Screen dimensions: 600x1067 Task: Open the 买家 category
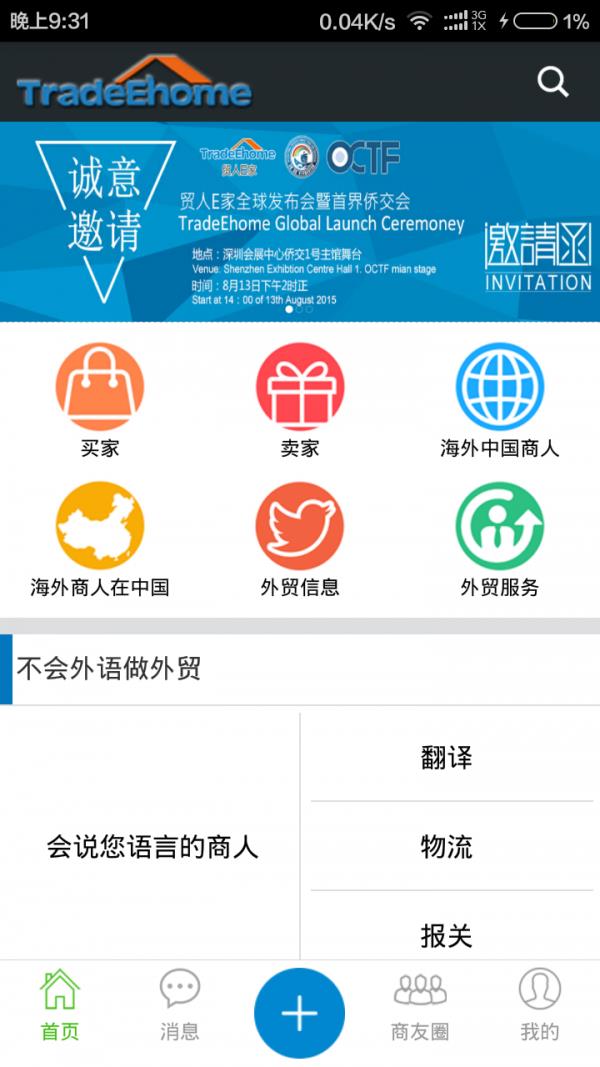(x=100, y=400)
